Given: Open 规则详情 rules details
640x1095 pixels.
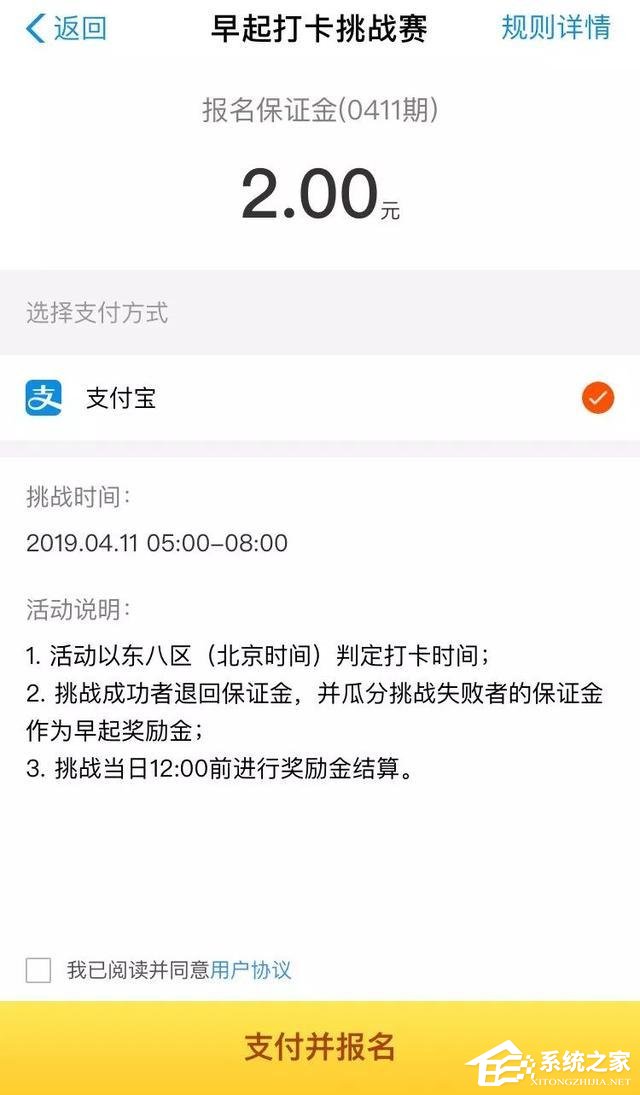Looking at the screenshot, I should pyautogui.click(x=555, y=28).
